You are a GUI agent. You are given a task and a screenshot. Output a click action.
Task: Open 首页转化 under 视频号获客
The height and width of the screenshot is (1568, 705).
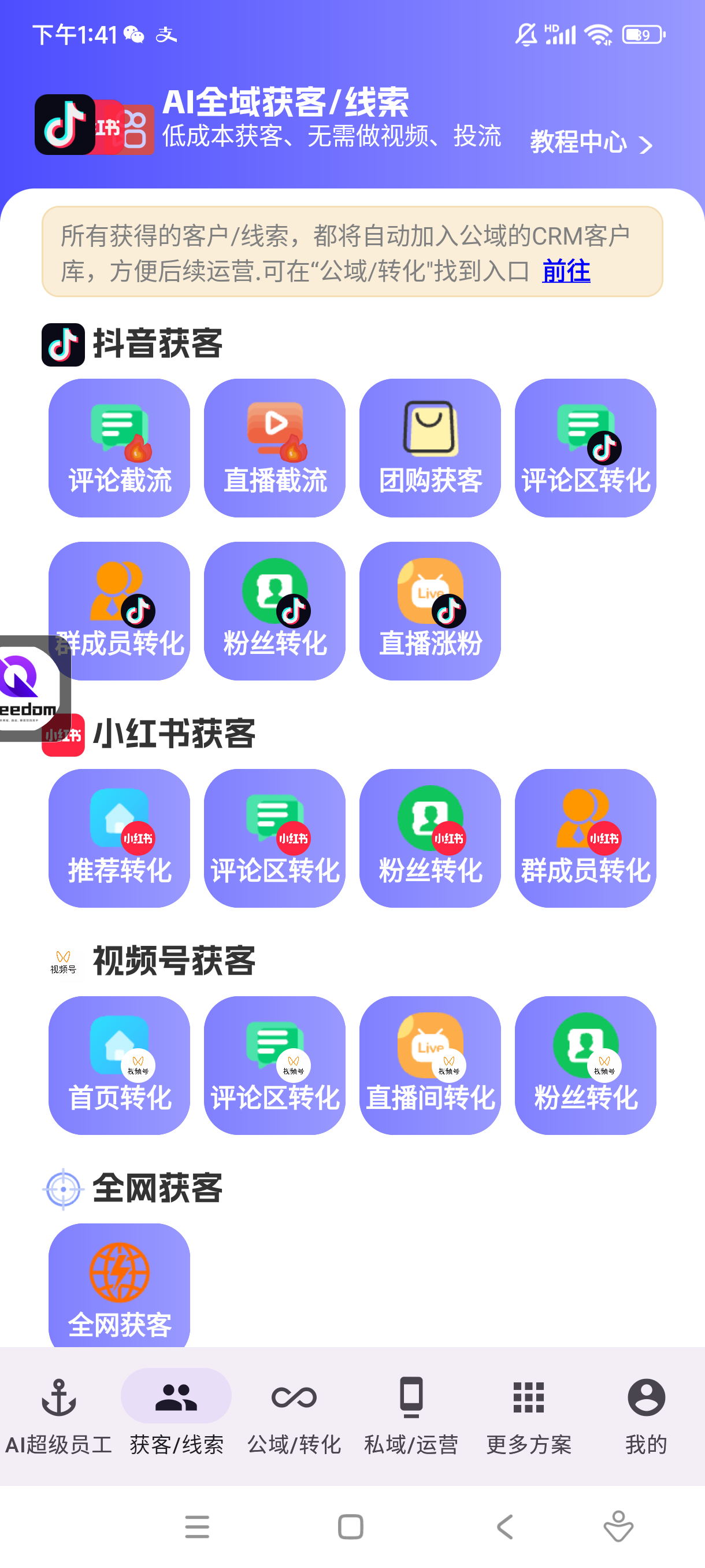click(x=119, y=1065)
